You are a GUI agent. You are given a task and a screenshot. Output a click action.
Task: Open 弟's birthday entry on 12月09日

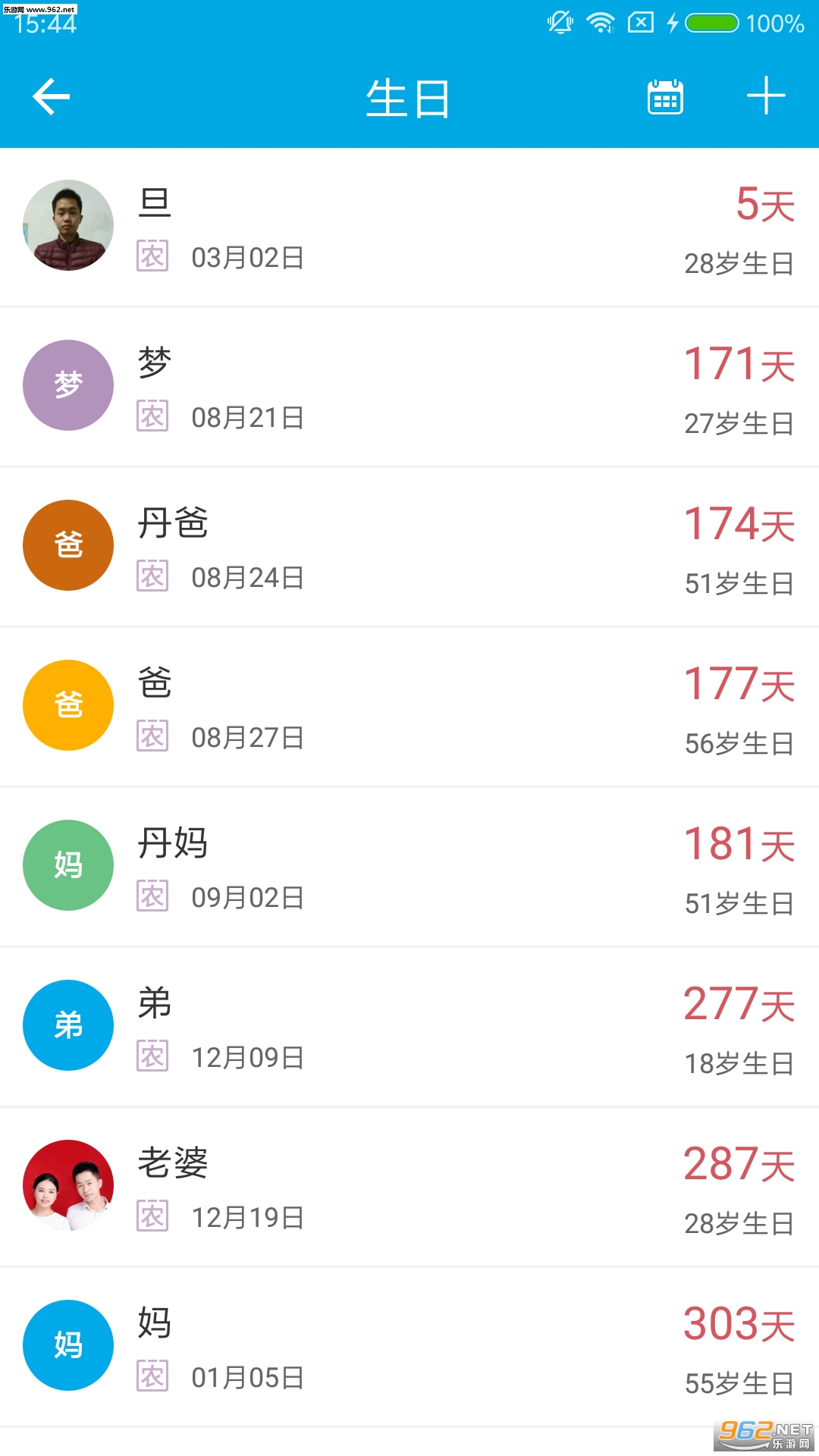409,1028
